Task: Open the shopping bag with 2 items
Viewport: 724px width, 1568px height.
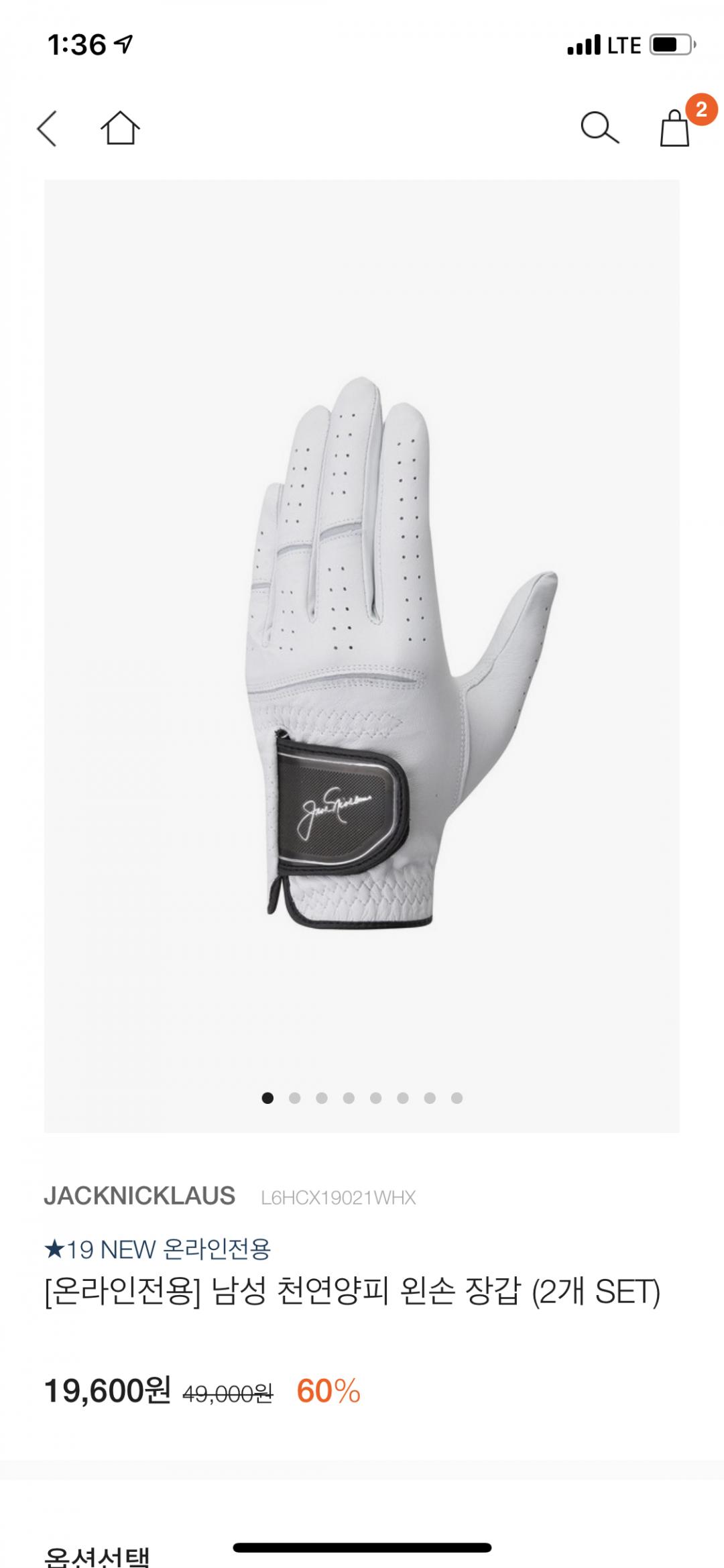Action: pyautogui.click(x=675, y=127)
